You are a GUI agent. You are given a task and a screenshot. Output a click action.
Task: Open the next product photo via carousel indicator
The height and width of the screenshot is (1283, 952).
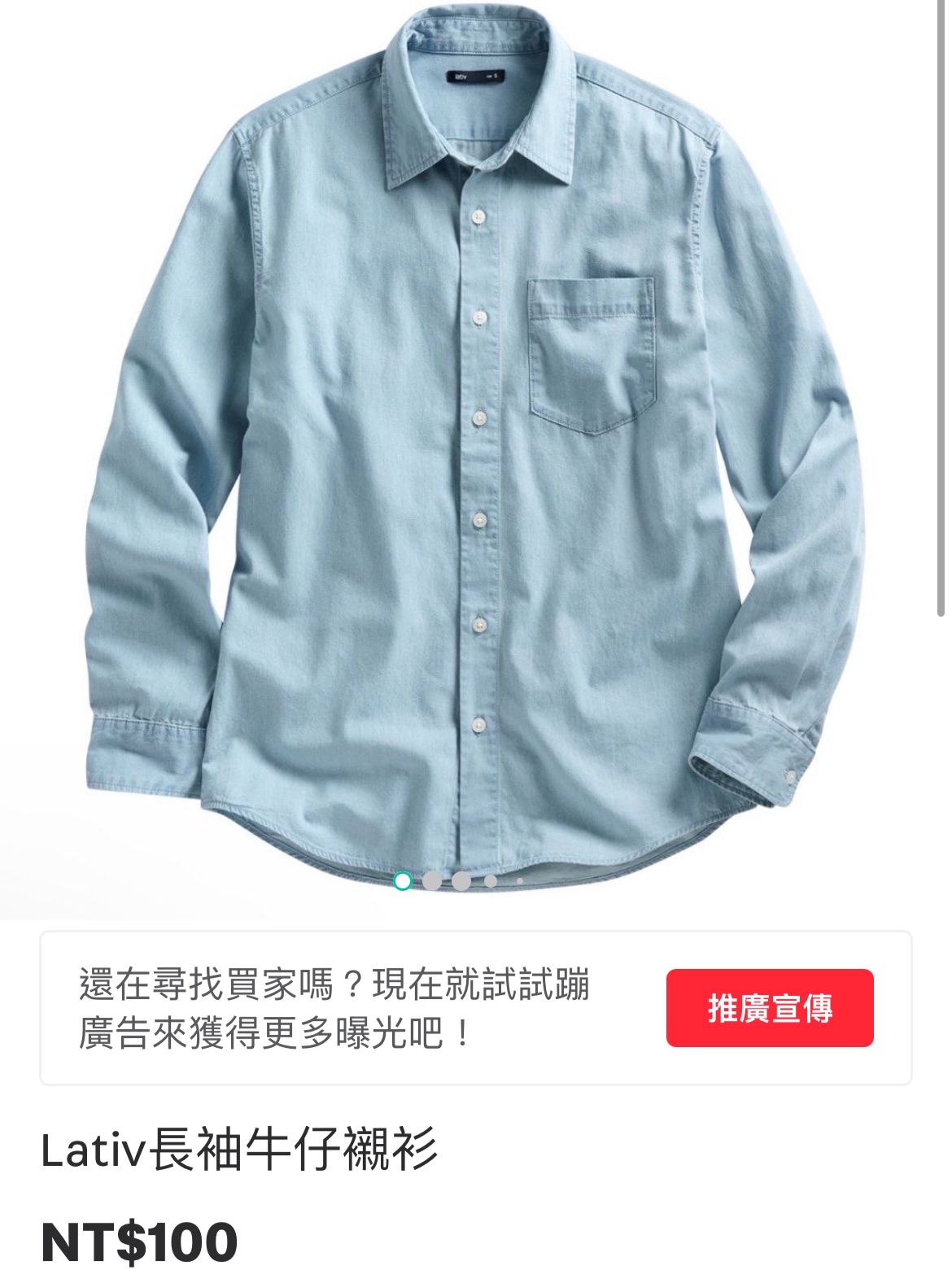click(x=431, y=881)
